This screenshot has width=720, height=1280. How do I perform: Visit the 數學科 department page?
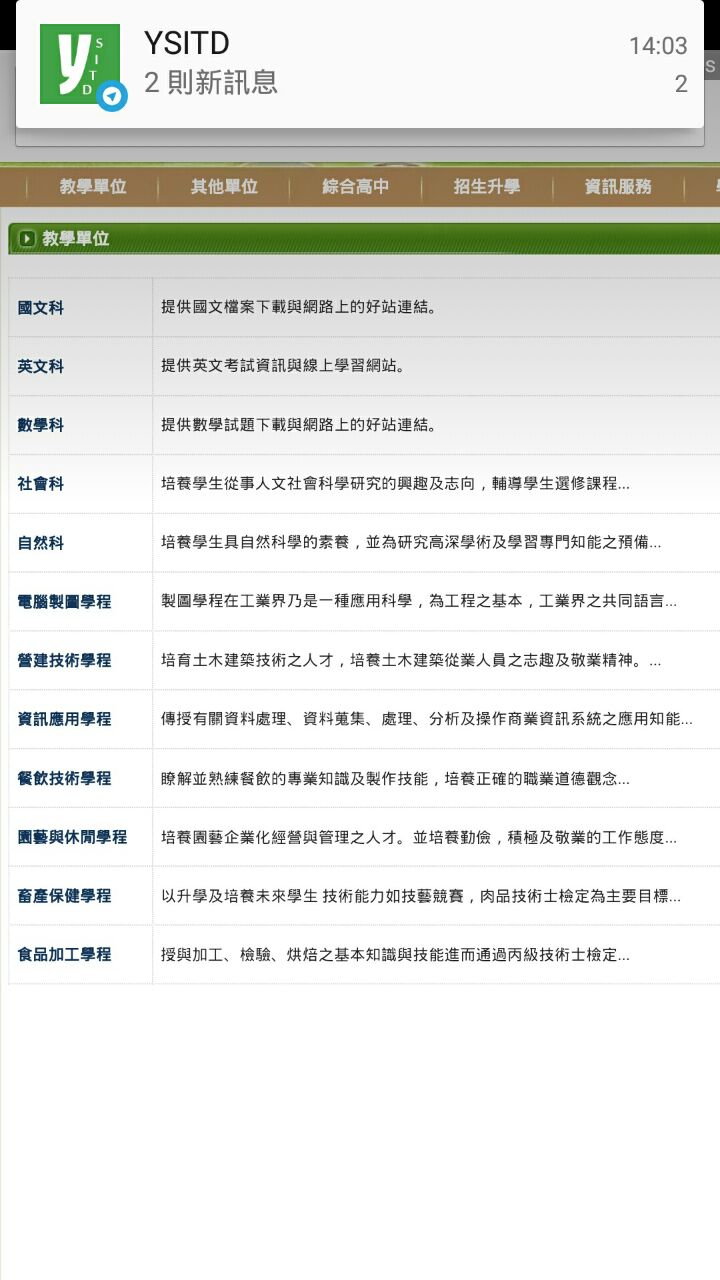coord(41,425)
